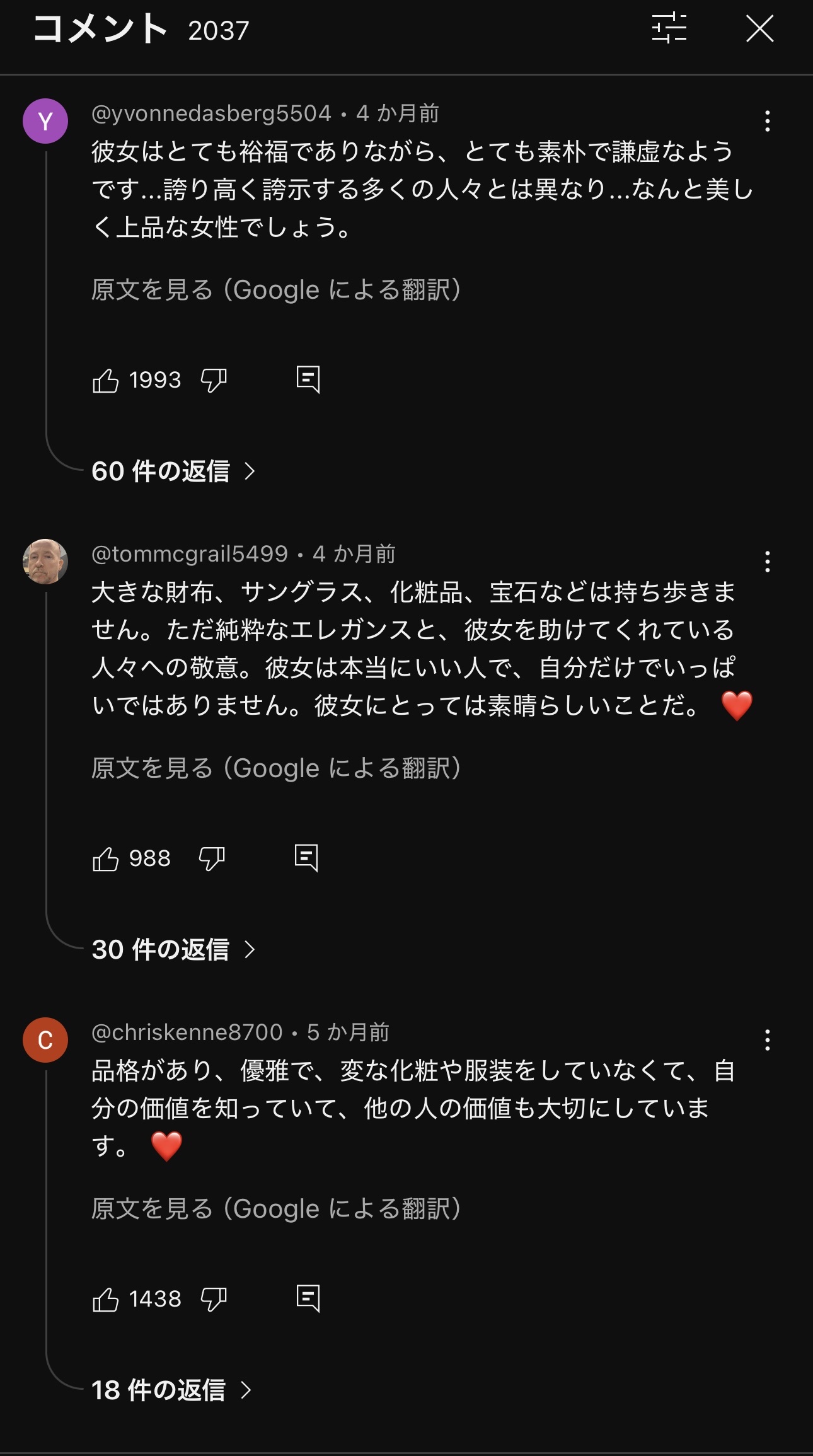Dislike yvonnedasberg5504's comment

(x=214, y=380)
